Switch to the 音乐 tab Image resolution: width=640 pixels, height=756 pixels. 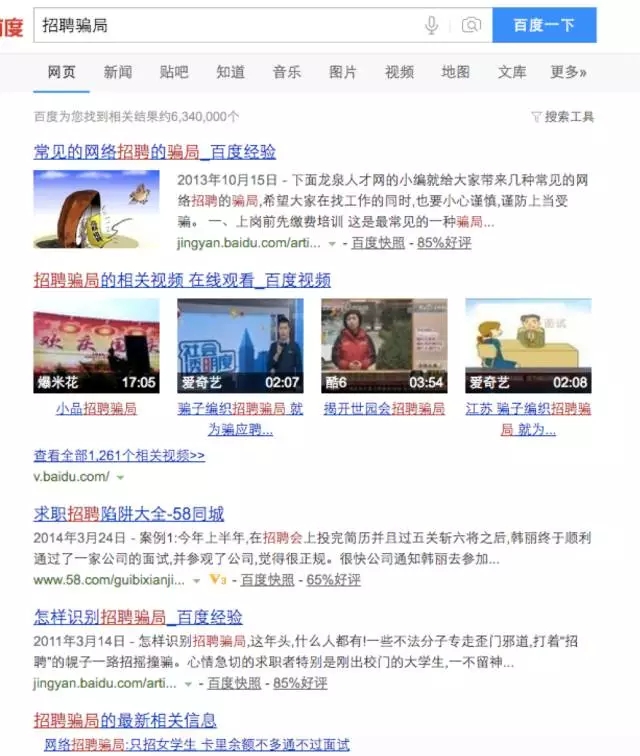[x=287, y=72]
